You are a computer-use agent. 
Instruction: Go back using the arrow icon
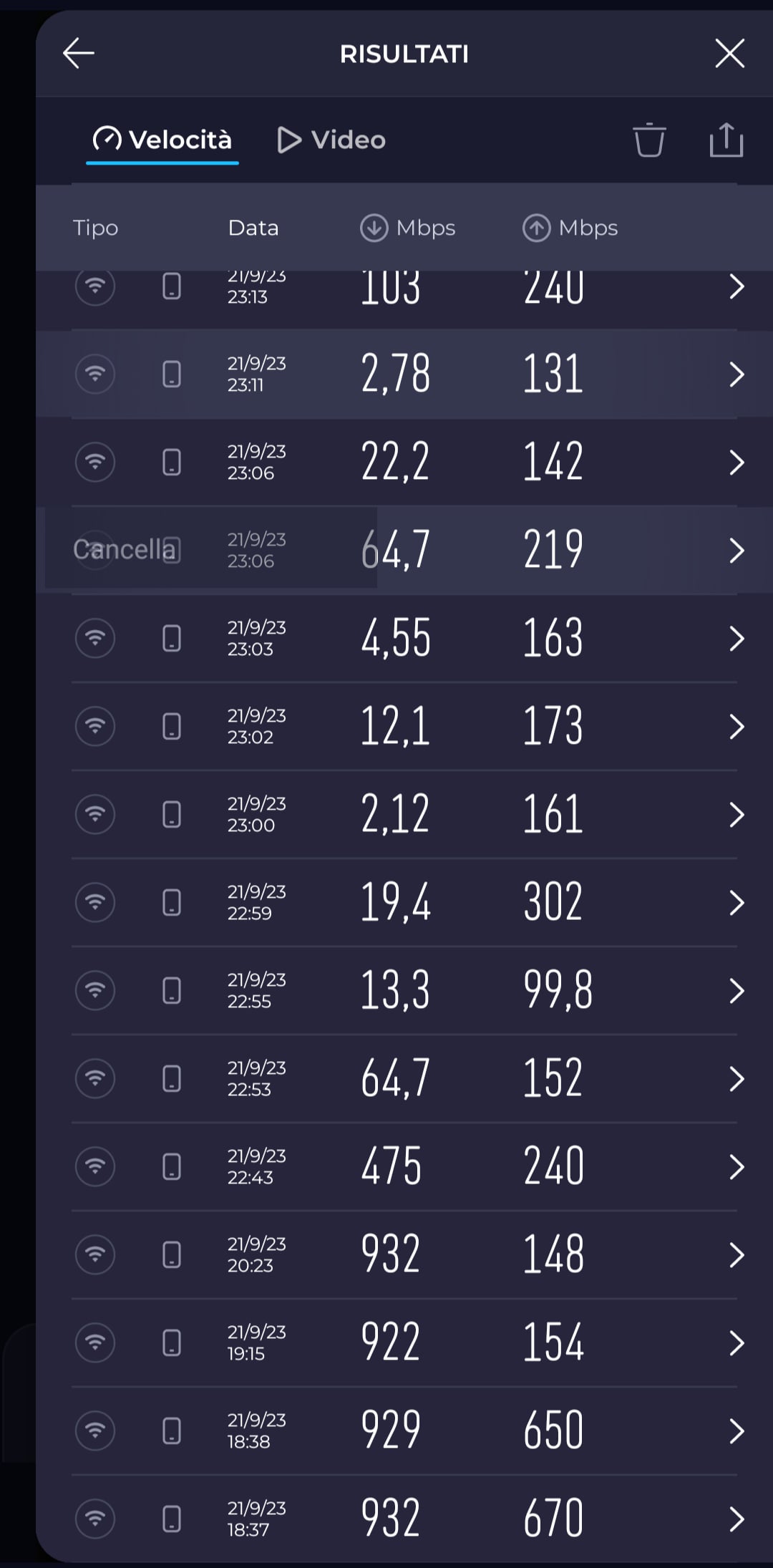(x=79, y=54)
